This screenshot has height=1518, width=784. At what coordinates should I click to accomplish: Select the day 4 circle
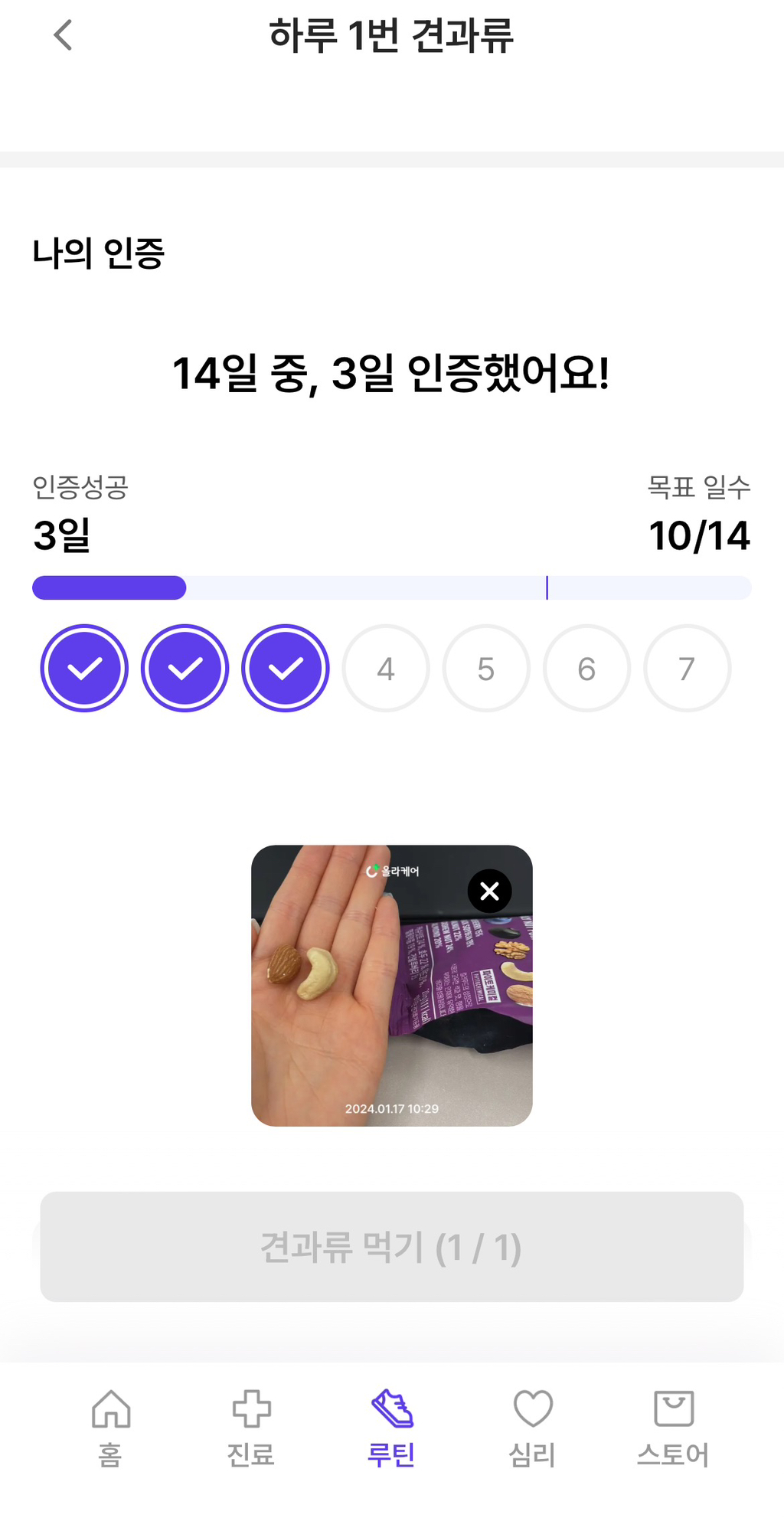coord(386,667)
